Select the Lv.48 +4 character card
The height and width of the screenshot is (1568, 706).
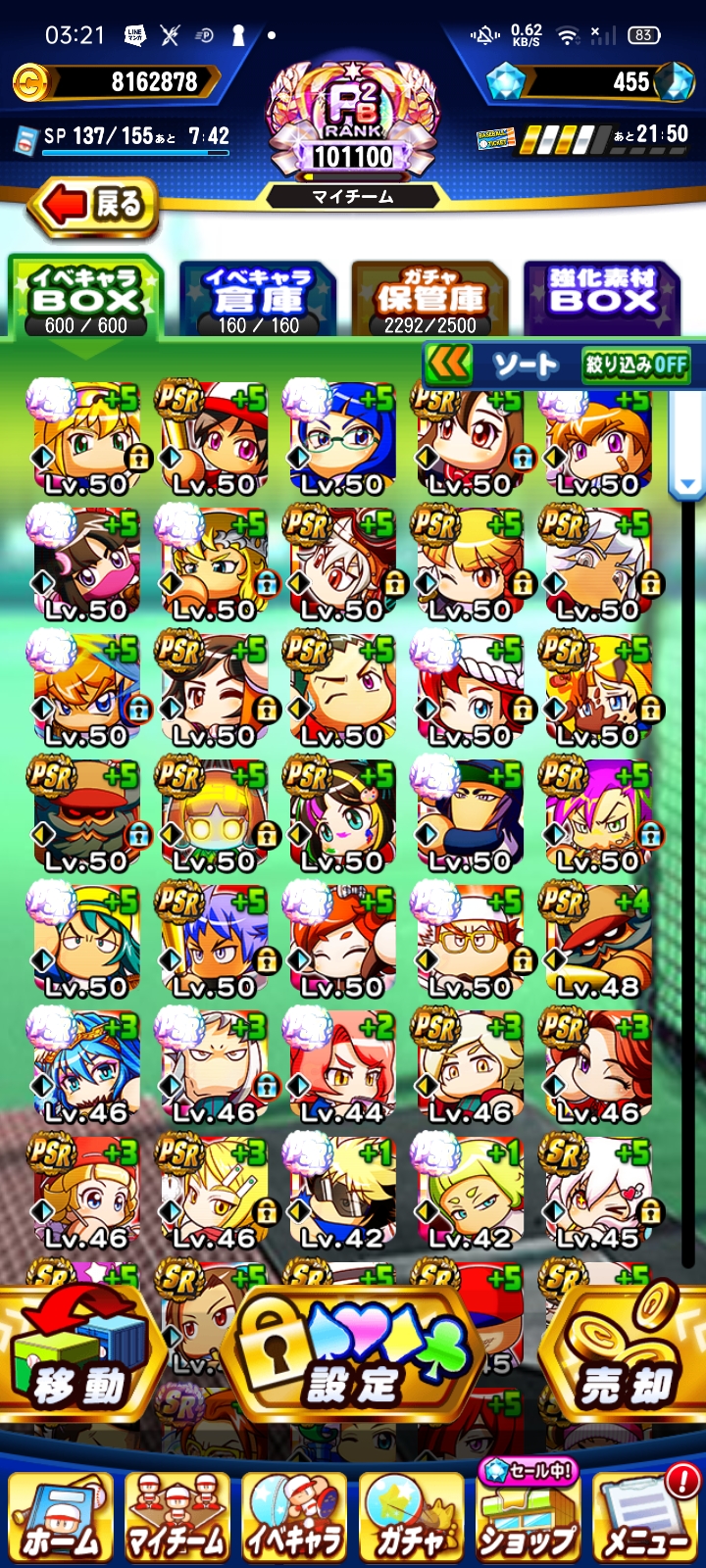coord(598,943)
